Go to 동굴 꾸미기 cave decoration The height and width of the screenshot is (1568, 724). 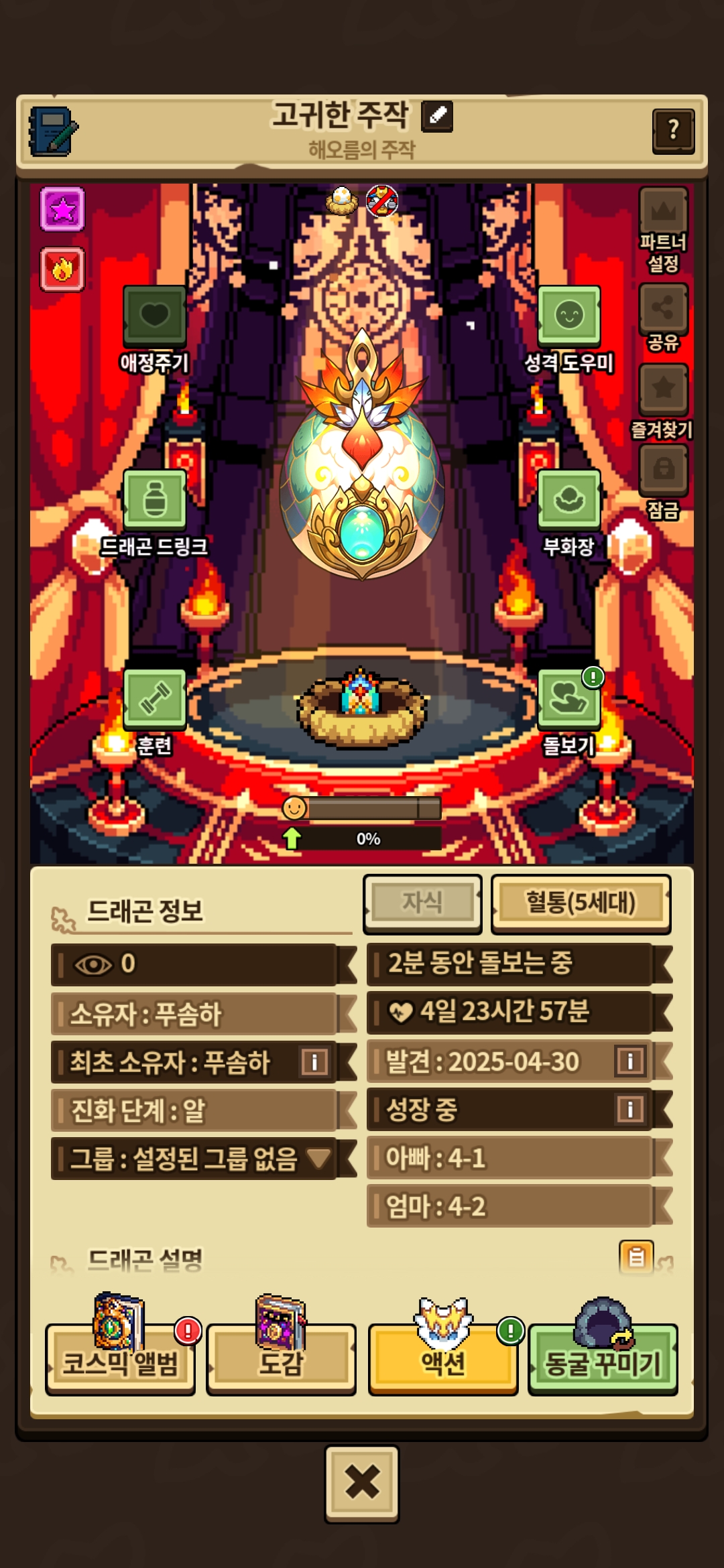[x=603, y=1362]
